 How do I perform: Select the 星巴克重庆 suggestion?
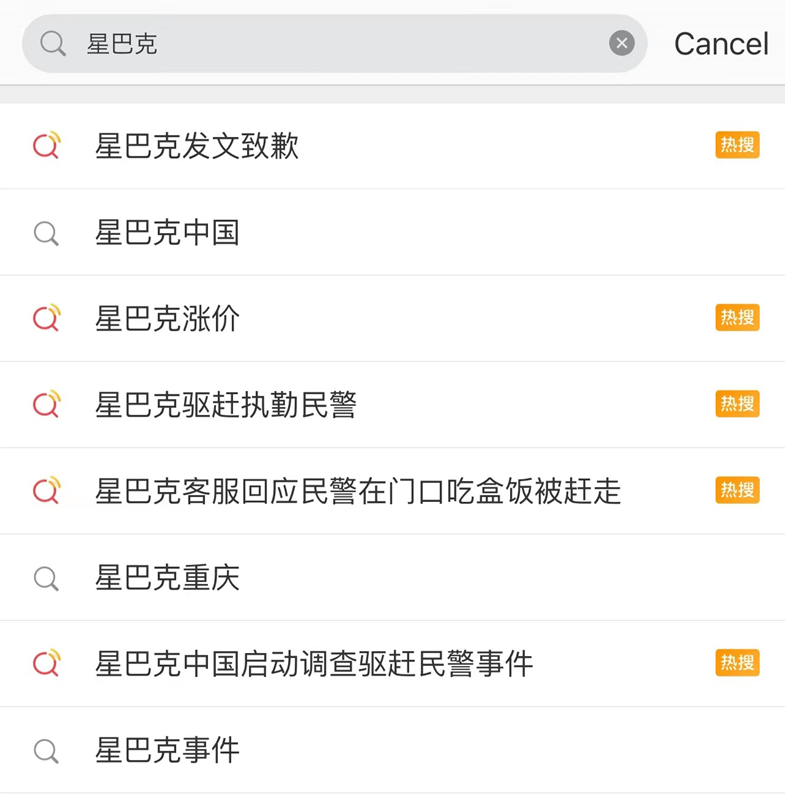pyautogui.click(x=167, y=578)
